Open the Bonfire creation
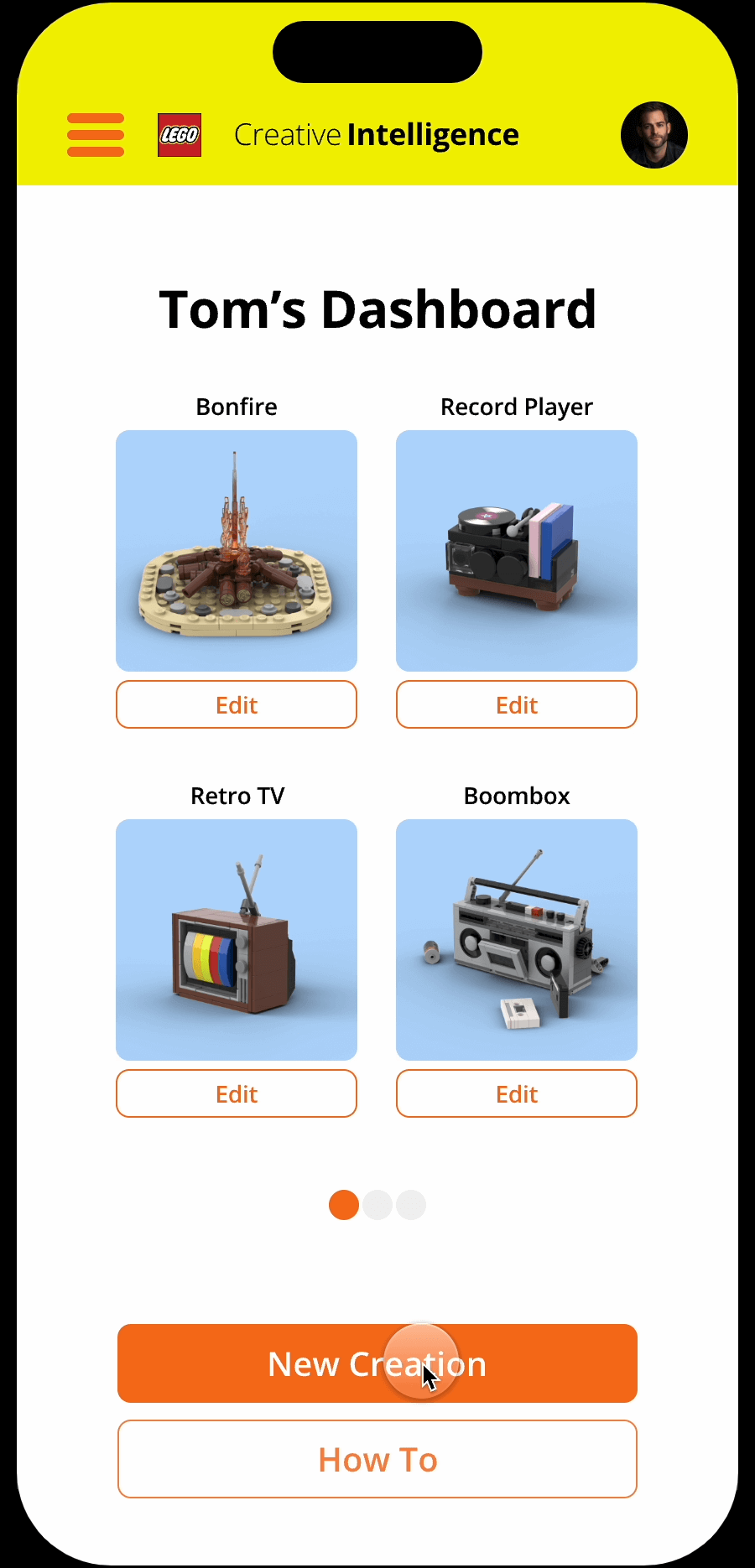Image resolution: width=755 pixels, height=1568 pixels. 237,551
